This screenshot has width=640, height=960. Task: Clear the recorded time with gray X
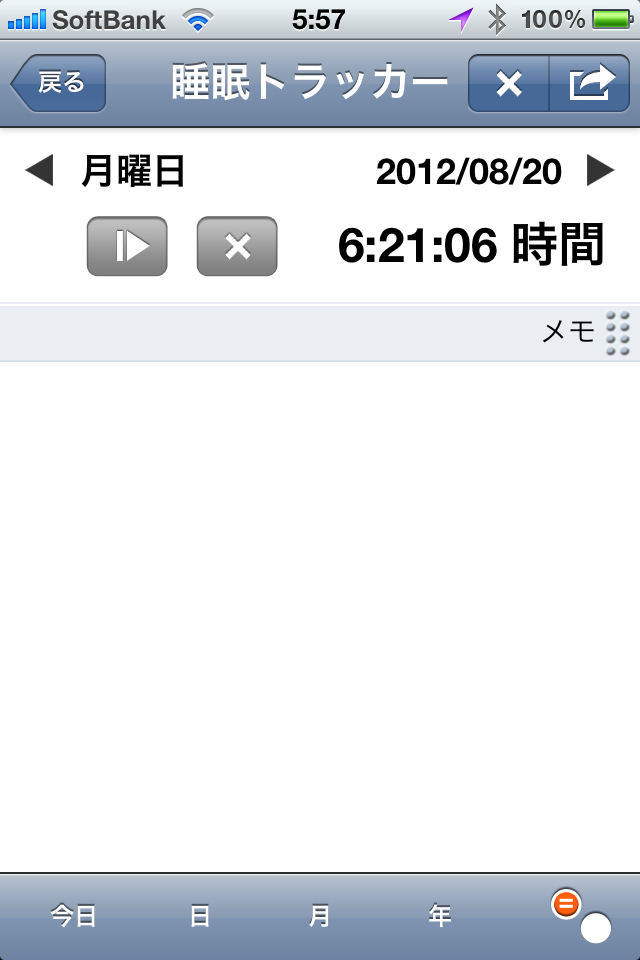pyautogui.click(x=237, y=246)
